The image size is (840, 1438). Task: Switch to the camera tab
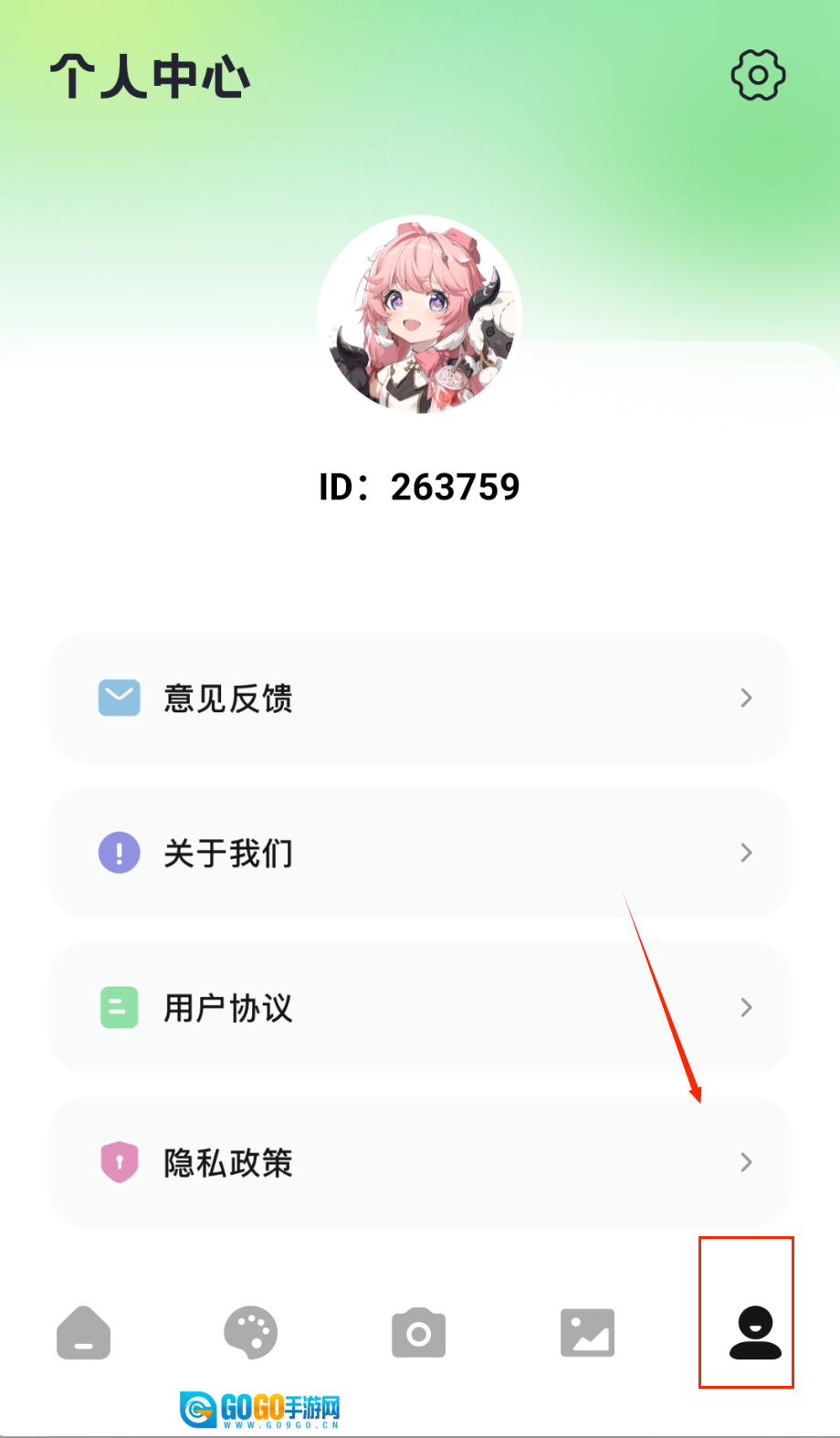click(419, 1333)
